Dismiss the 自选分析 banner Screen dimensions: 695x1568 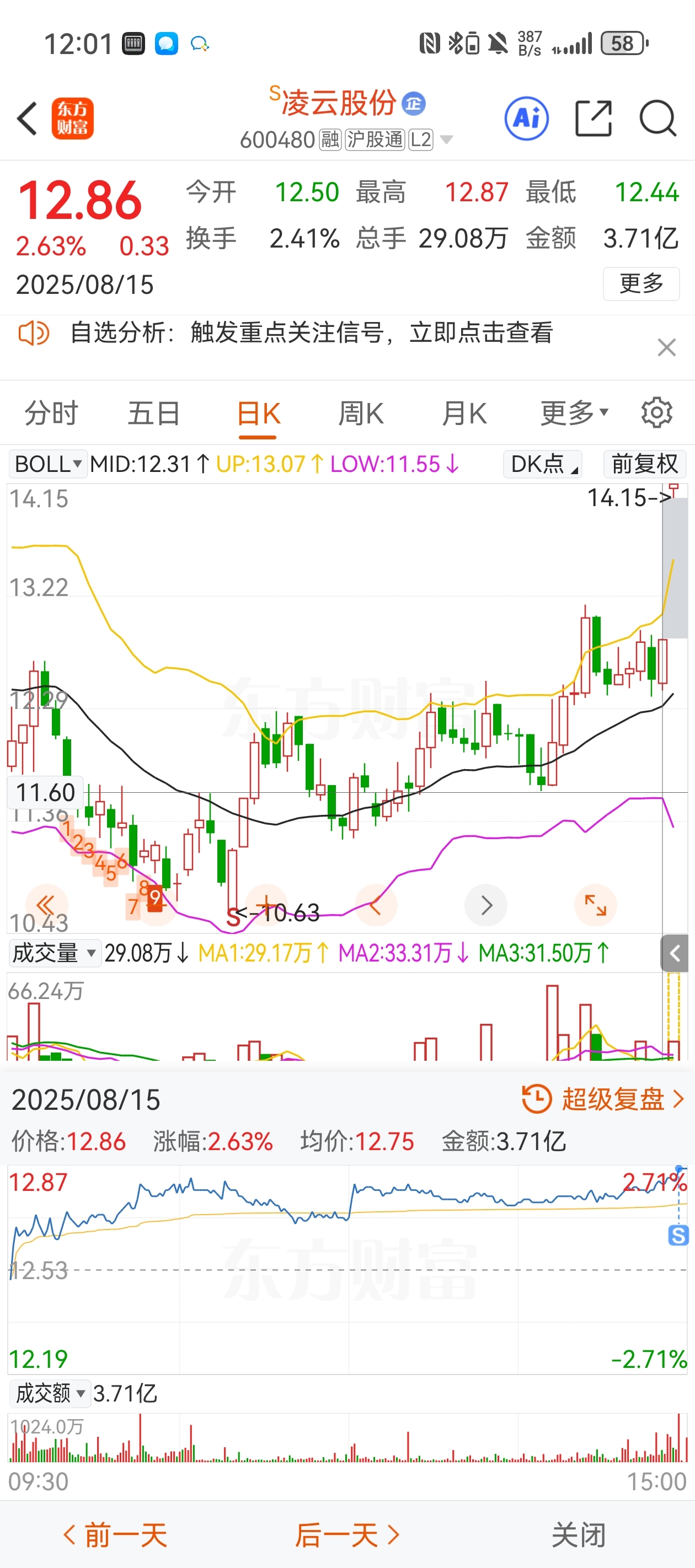pyautogui.click(x=667, y=347)
